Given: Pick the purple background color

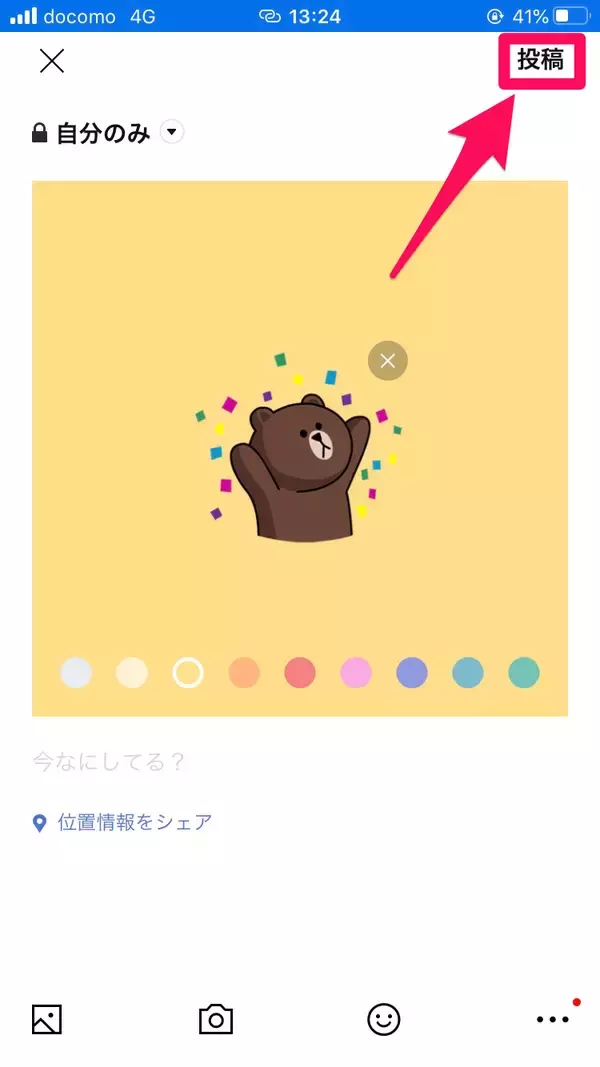Looking at the screenshot, I should click(x=412, y=672).
